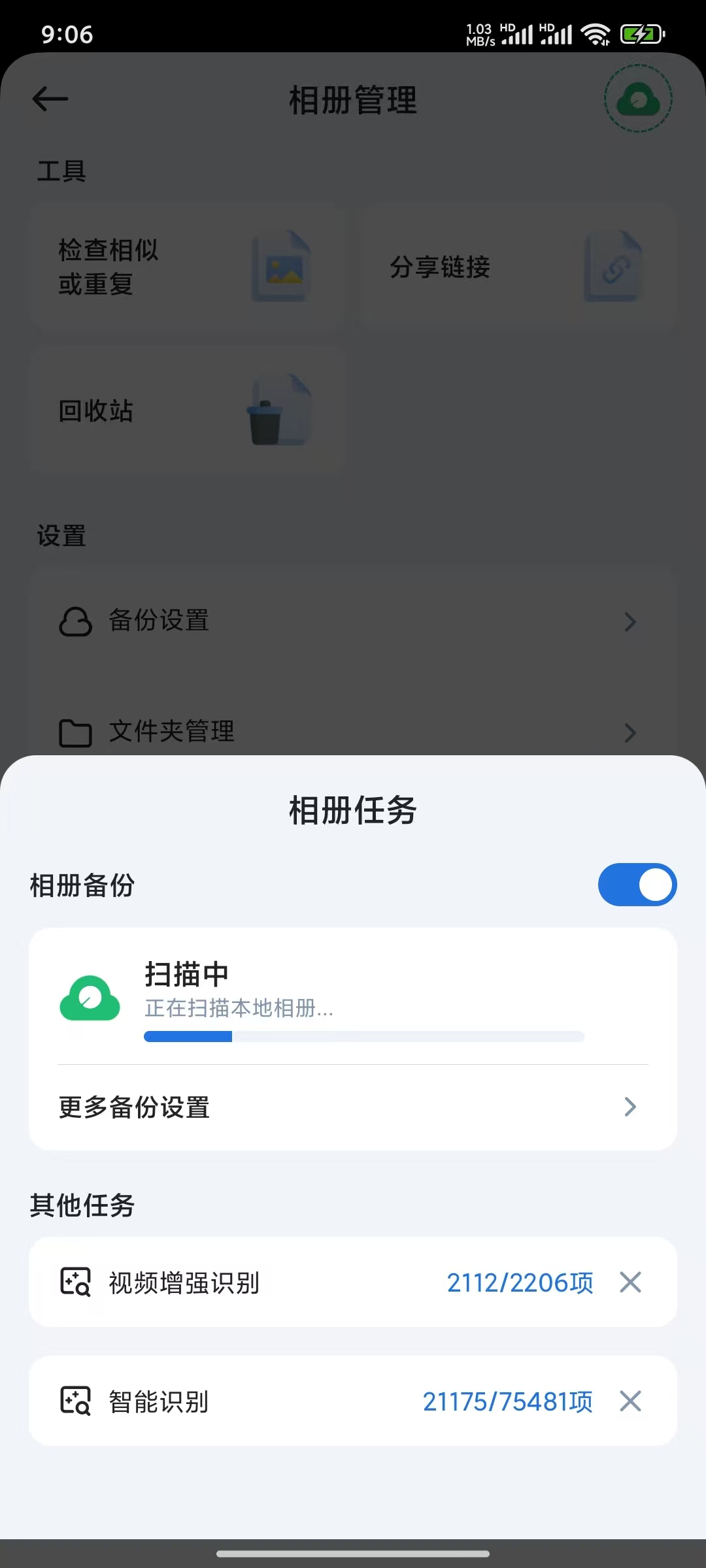Cancel the 视频增强识别 task

(x=630, y=1282)
